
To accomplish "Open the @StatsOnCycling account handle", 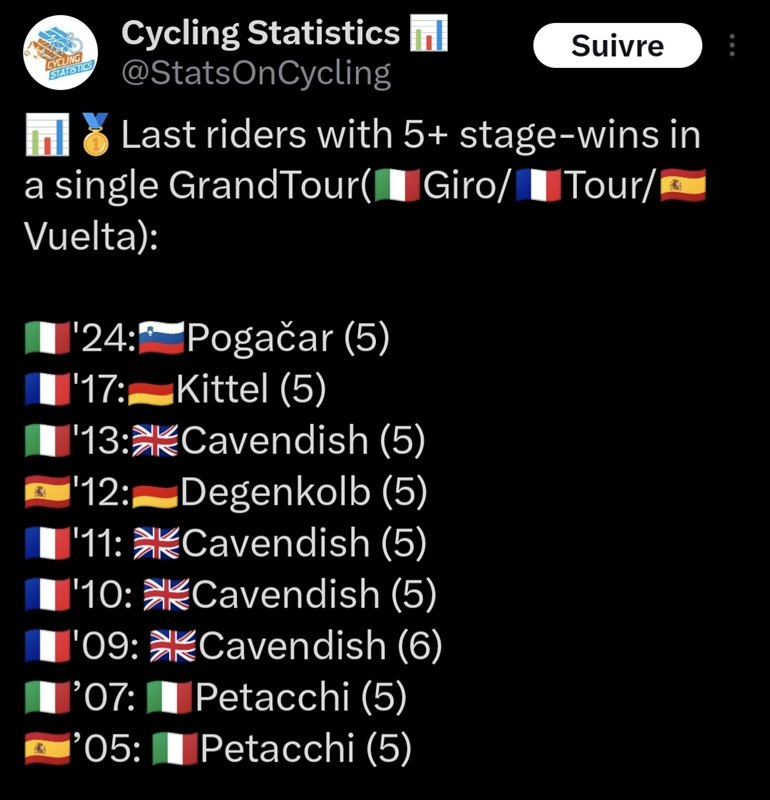I will [x=255, y=72].
